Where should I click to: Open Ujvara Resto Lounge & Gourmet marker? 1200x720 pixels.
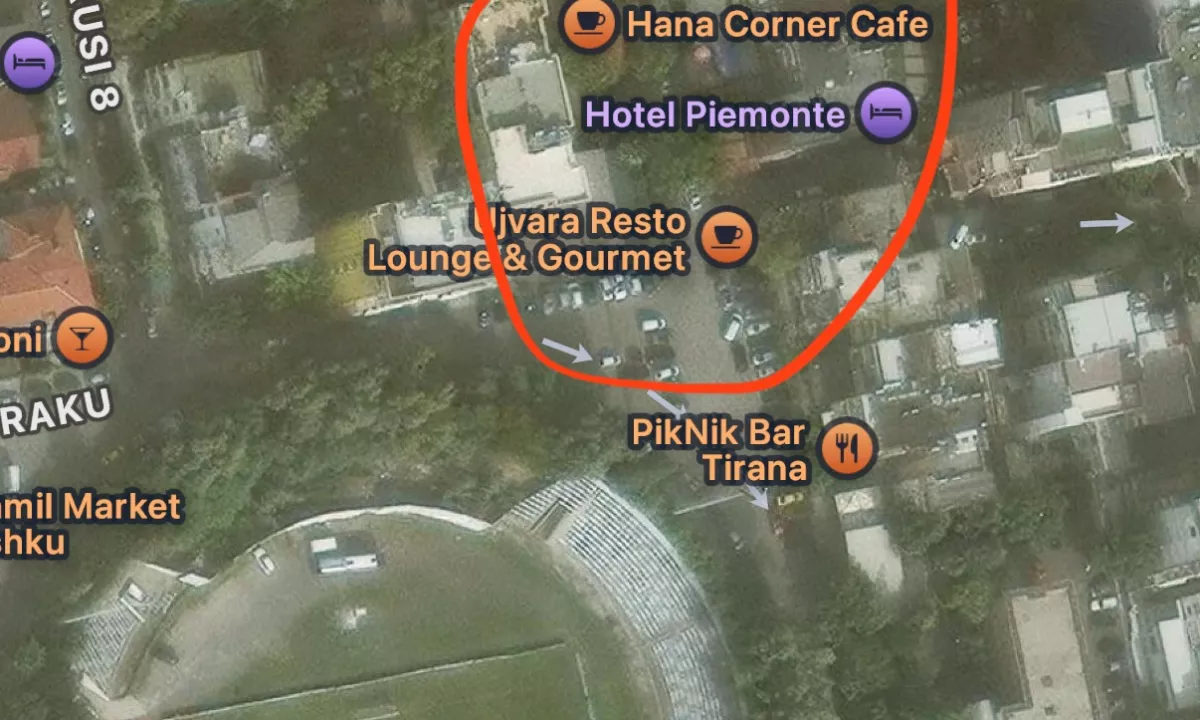(x=727, y=236)
